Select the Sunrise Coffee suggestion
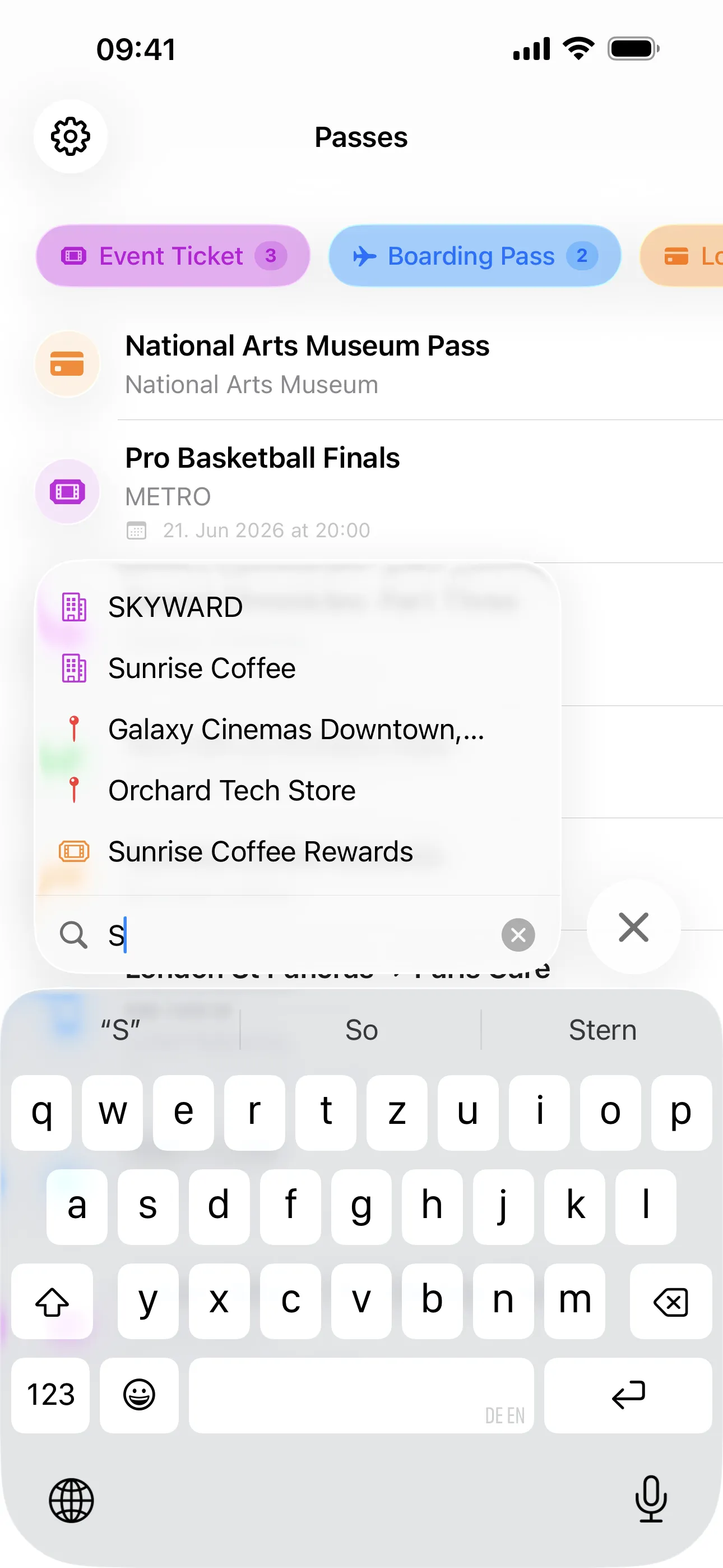This screenshot has width=723, height=1568. click(201, 668)
